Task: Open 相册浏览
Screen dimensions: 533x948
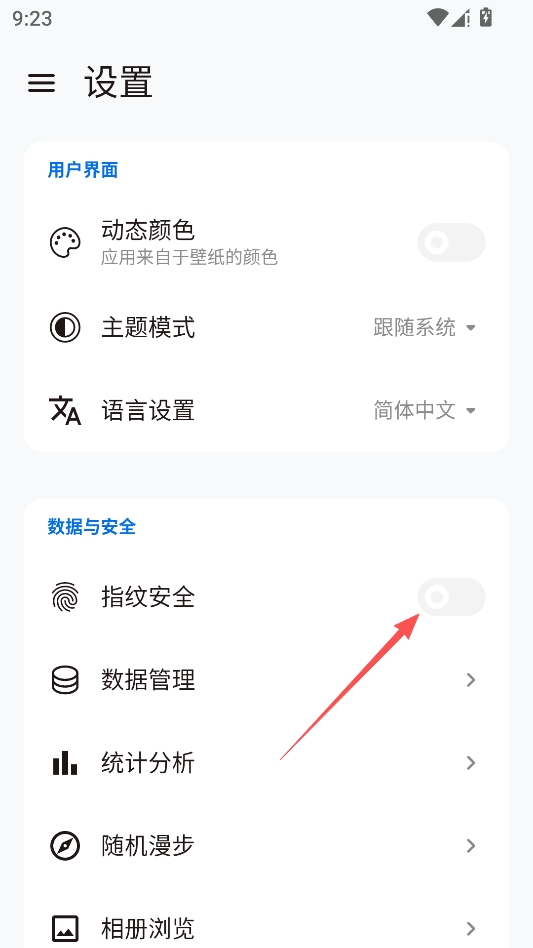Action: [266, 927]
